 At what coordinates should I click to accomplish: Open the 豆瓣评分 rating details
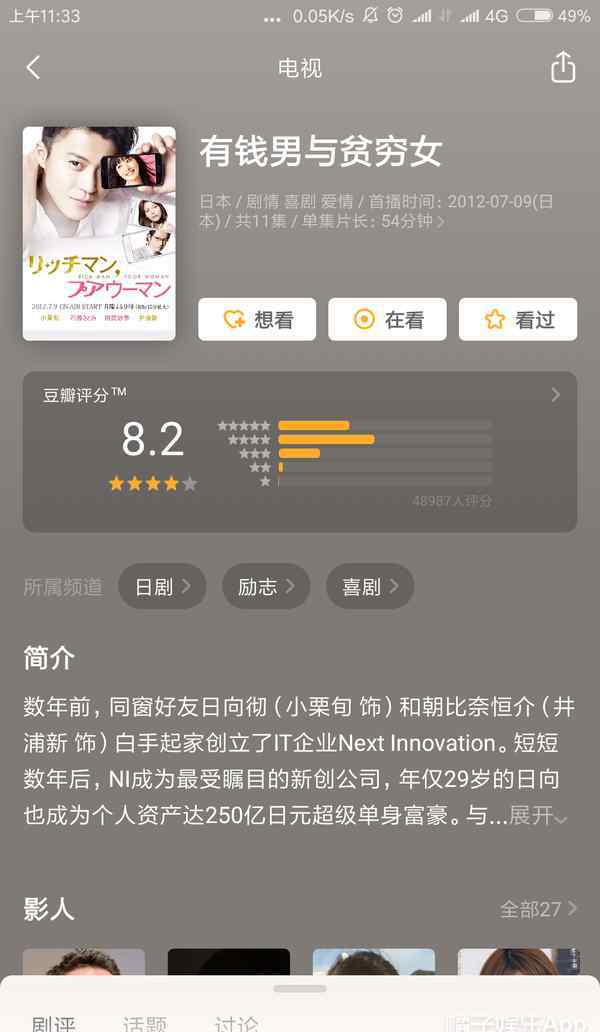(300, 452)
